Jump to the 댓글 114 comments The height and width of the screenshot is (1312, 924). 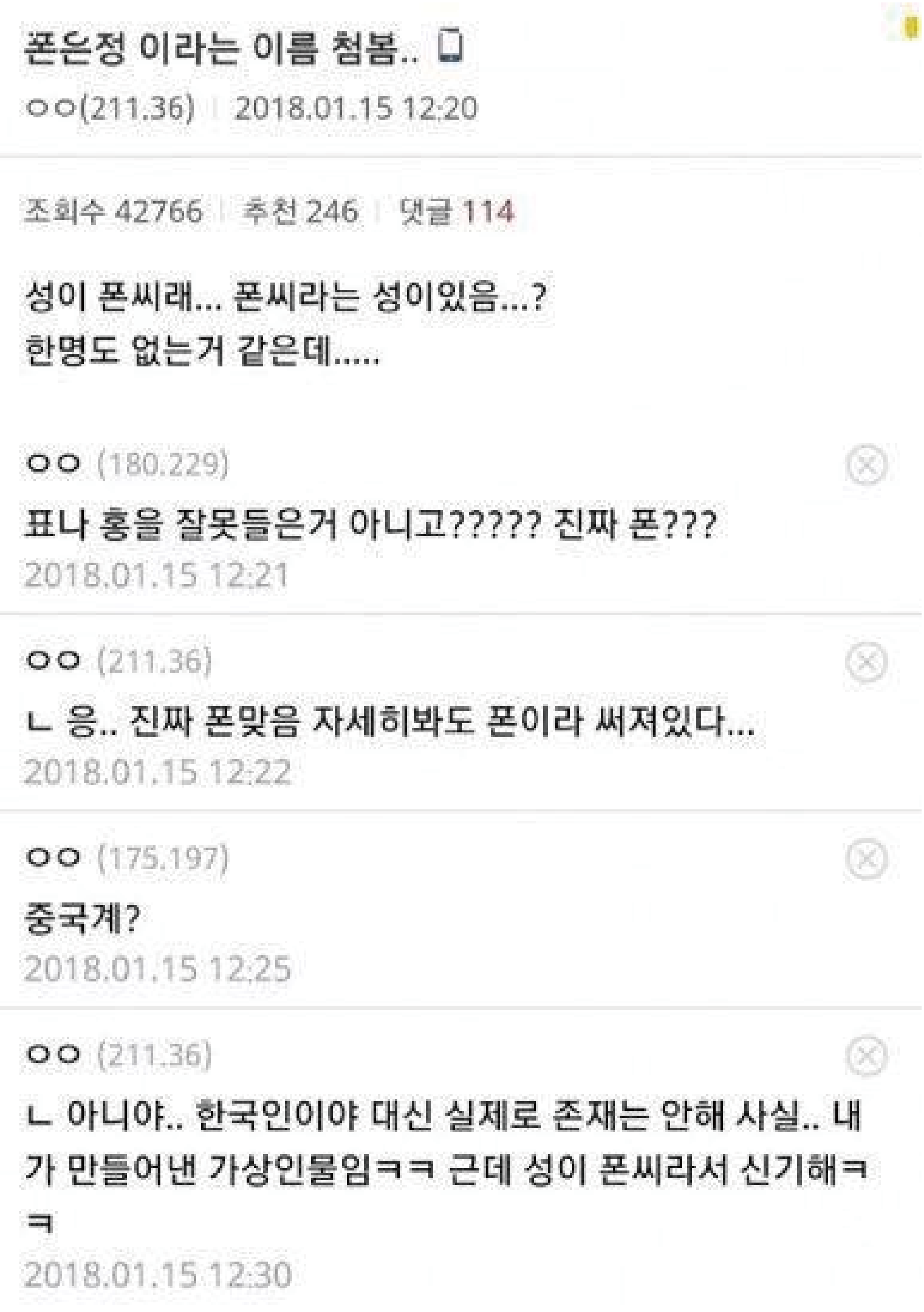pyautogui.click(x=456, y=211)
